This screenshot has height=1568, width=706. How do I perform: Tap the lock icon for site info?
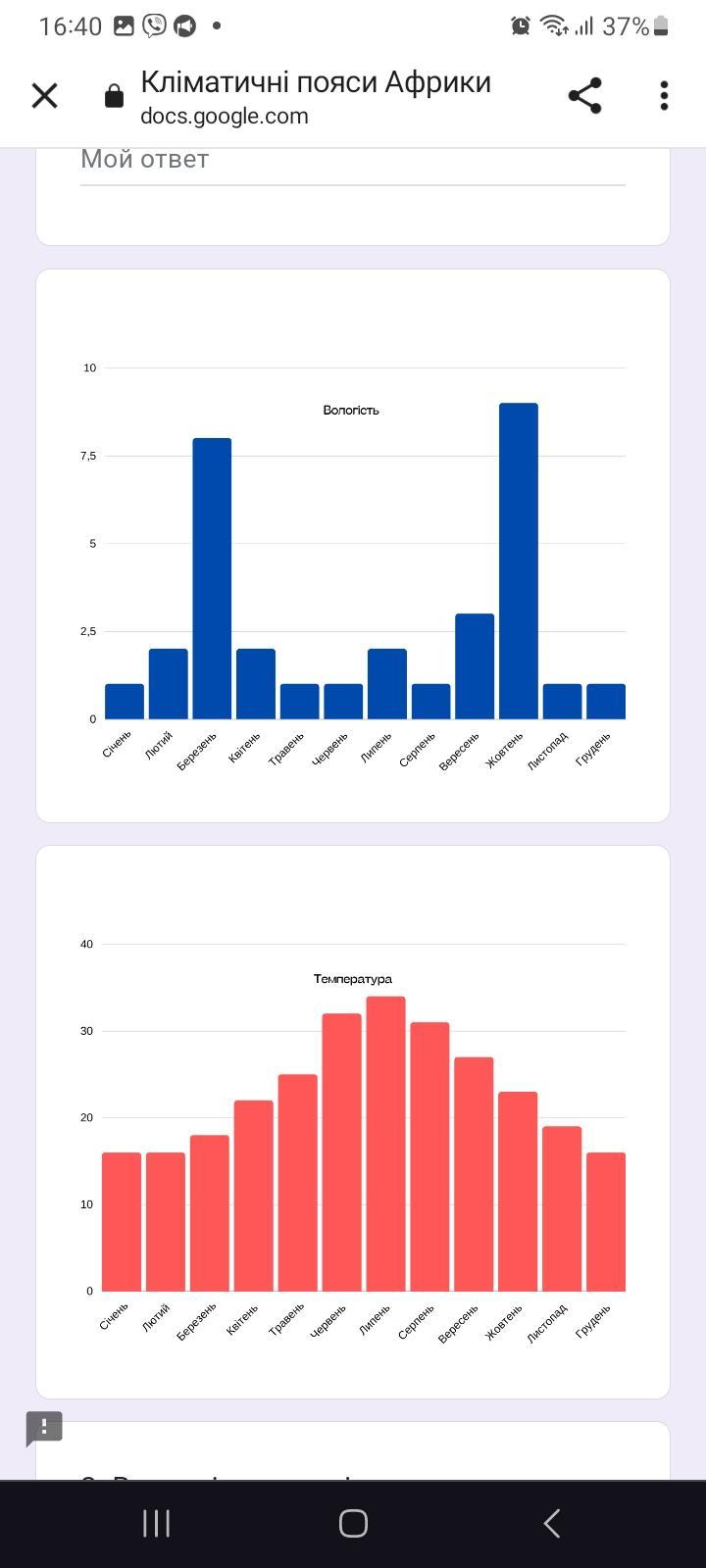click(x=114, y=96)
